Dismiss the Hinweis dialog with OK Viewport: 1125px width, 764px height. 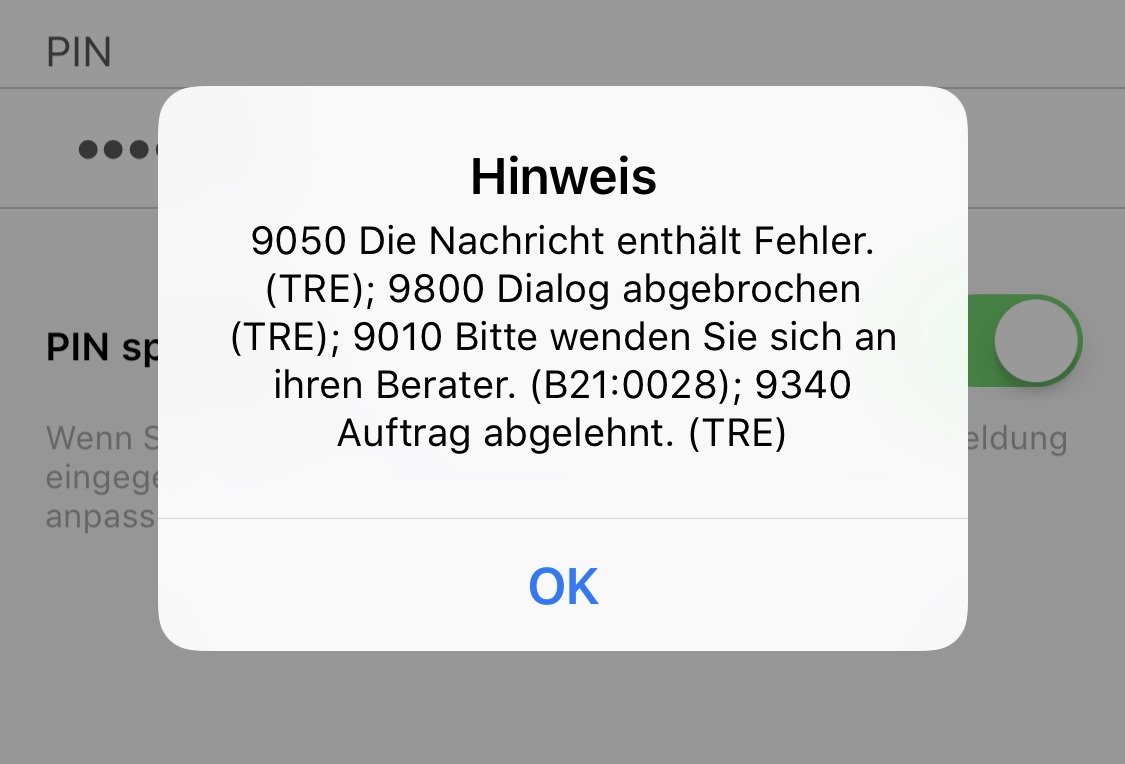point(562,586)
